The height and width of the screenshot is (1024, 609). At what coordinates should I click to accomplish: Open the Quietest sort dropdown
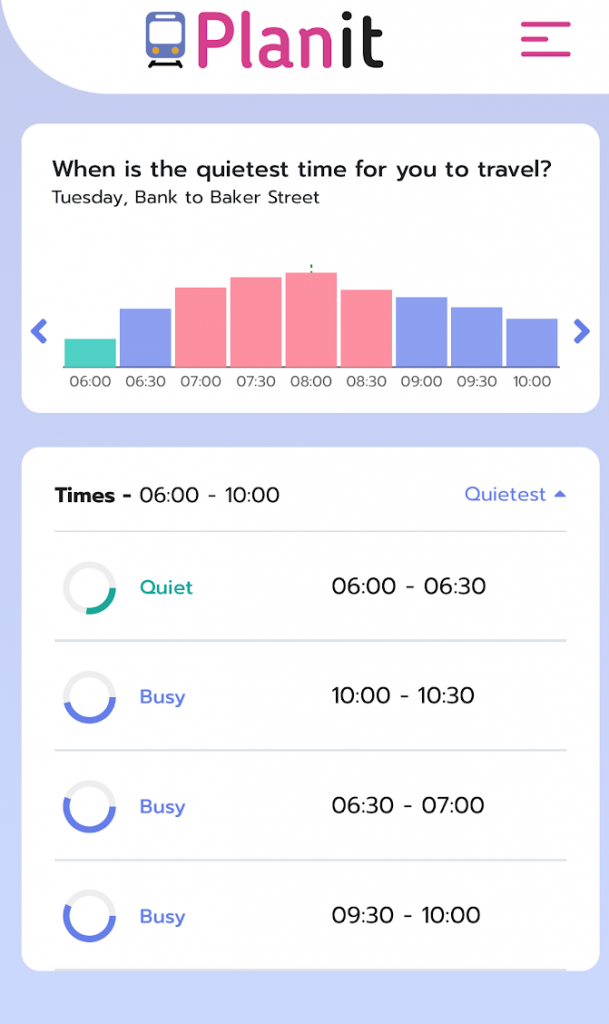pos(515,494)
